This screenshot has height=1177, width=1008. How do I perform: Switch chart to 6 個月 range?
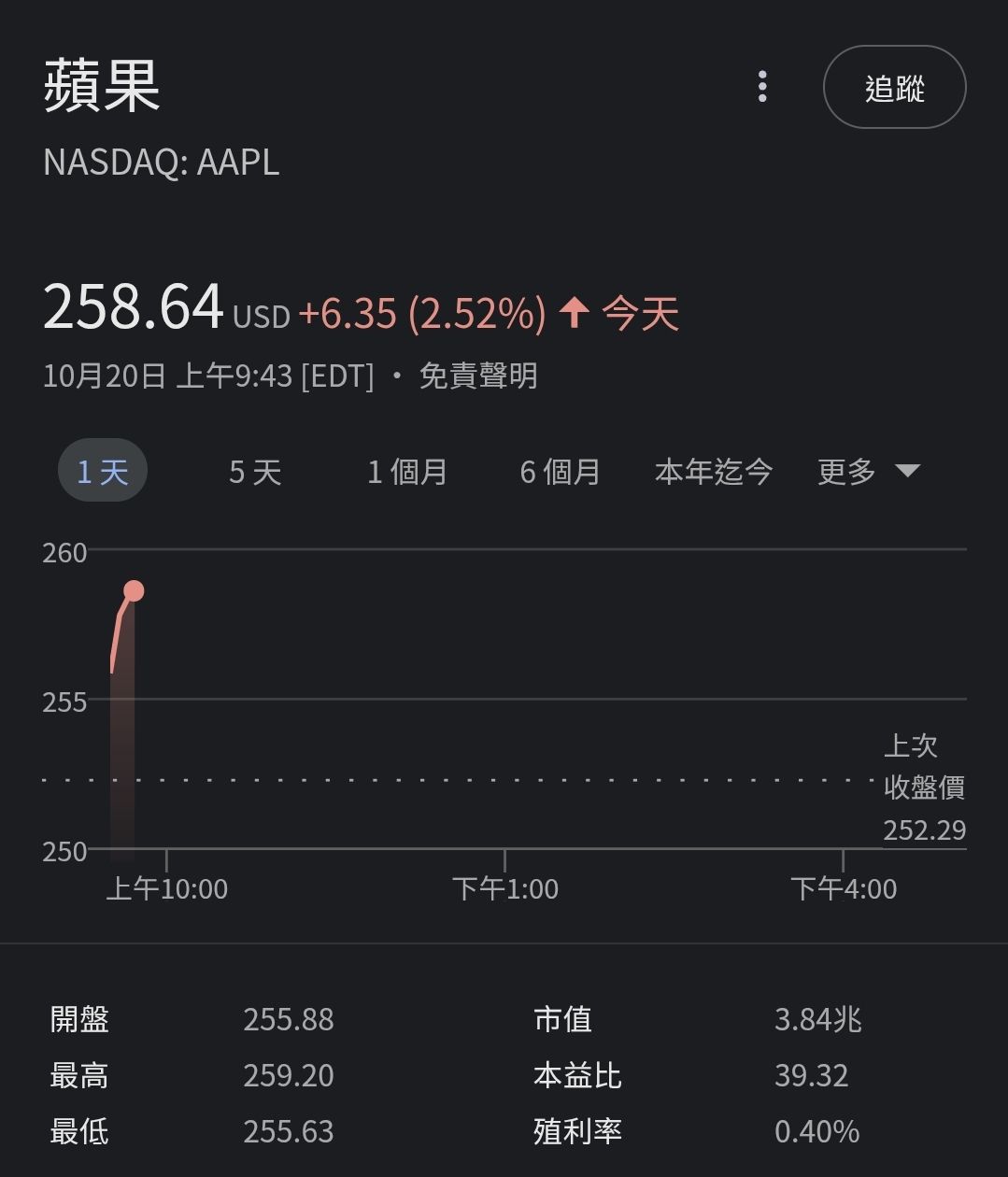pos(560,471)
